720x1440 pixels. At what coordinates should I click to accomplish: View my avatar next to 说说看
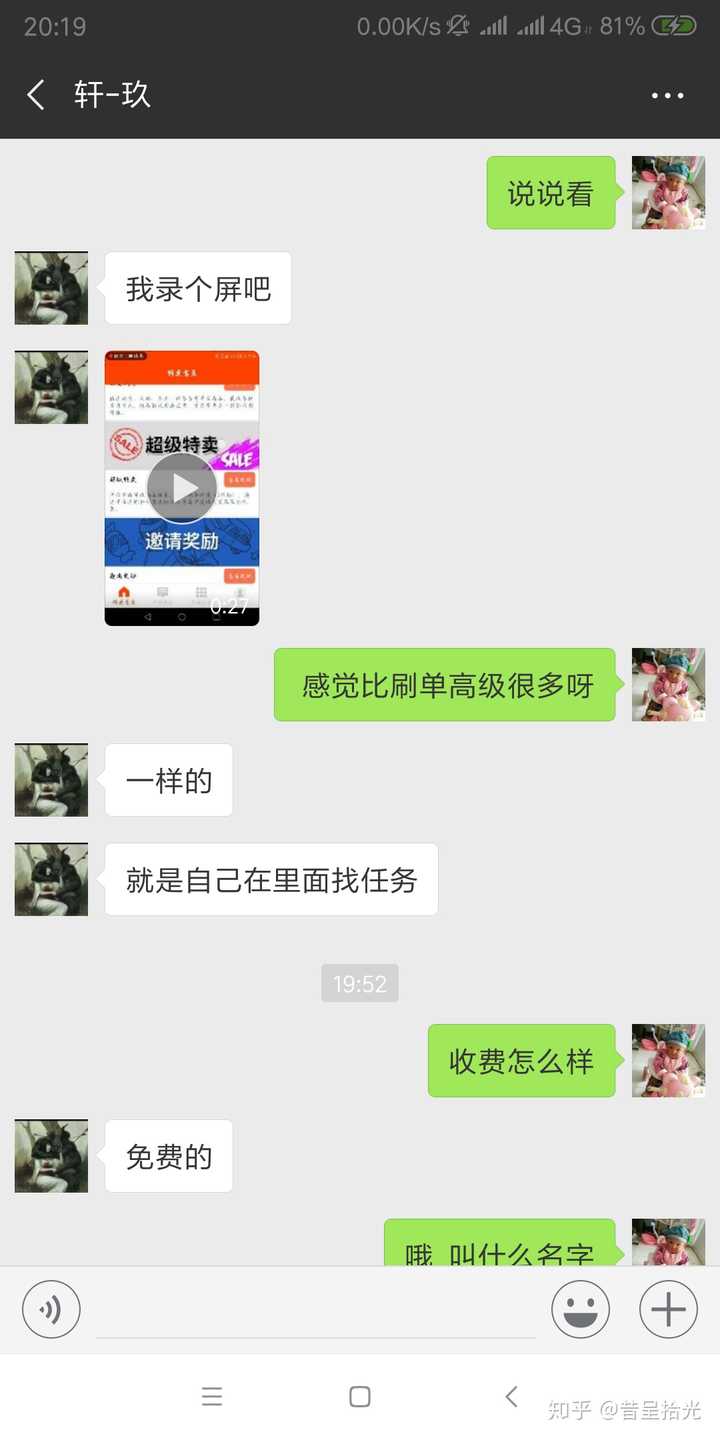tap(668, 193)
